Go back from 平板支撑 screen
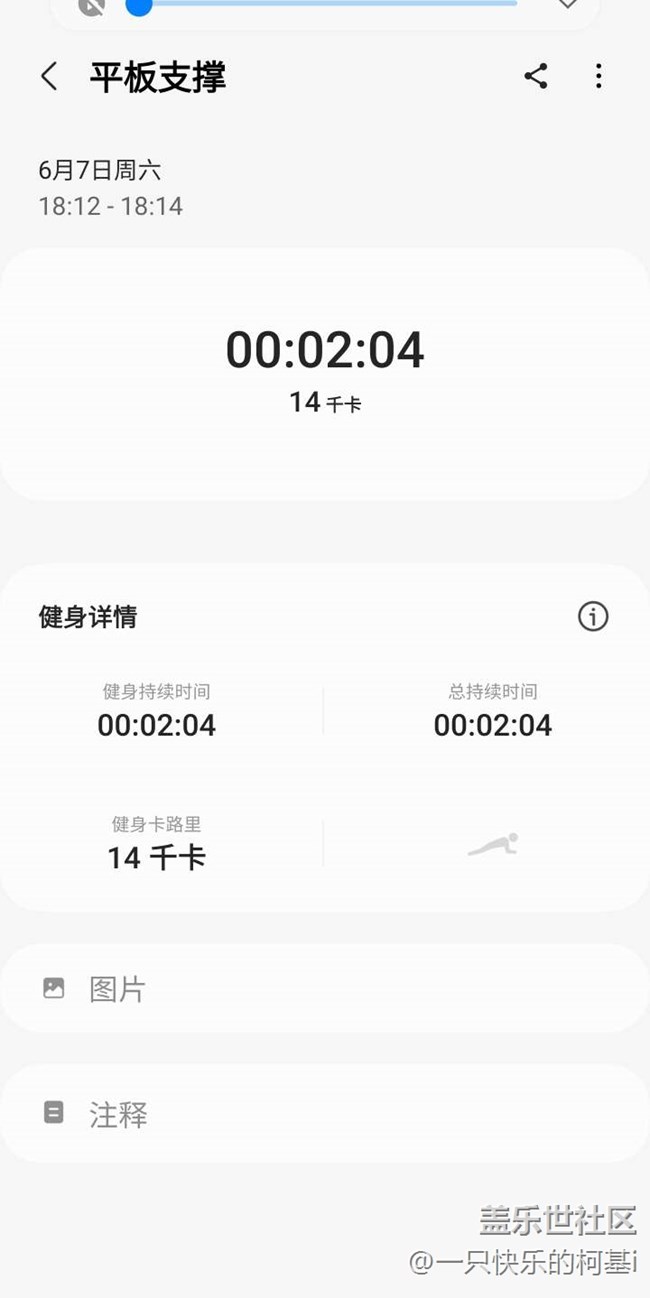The width and height of the screenshot is (650, 1298). click(49, 77)
